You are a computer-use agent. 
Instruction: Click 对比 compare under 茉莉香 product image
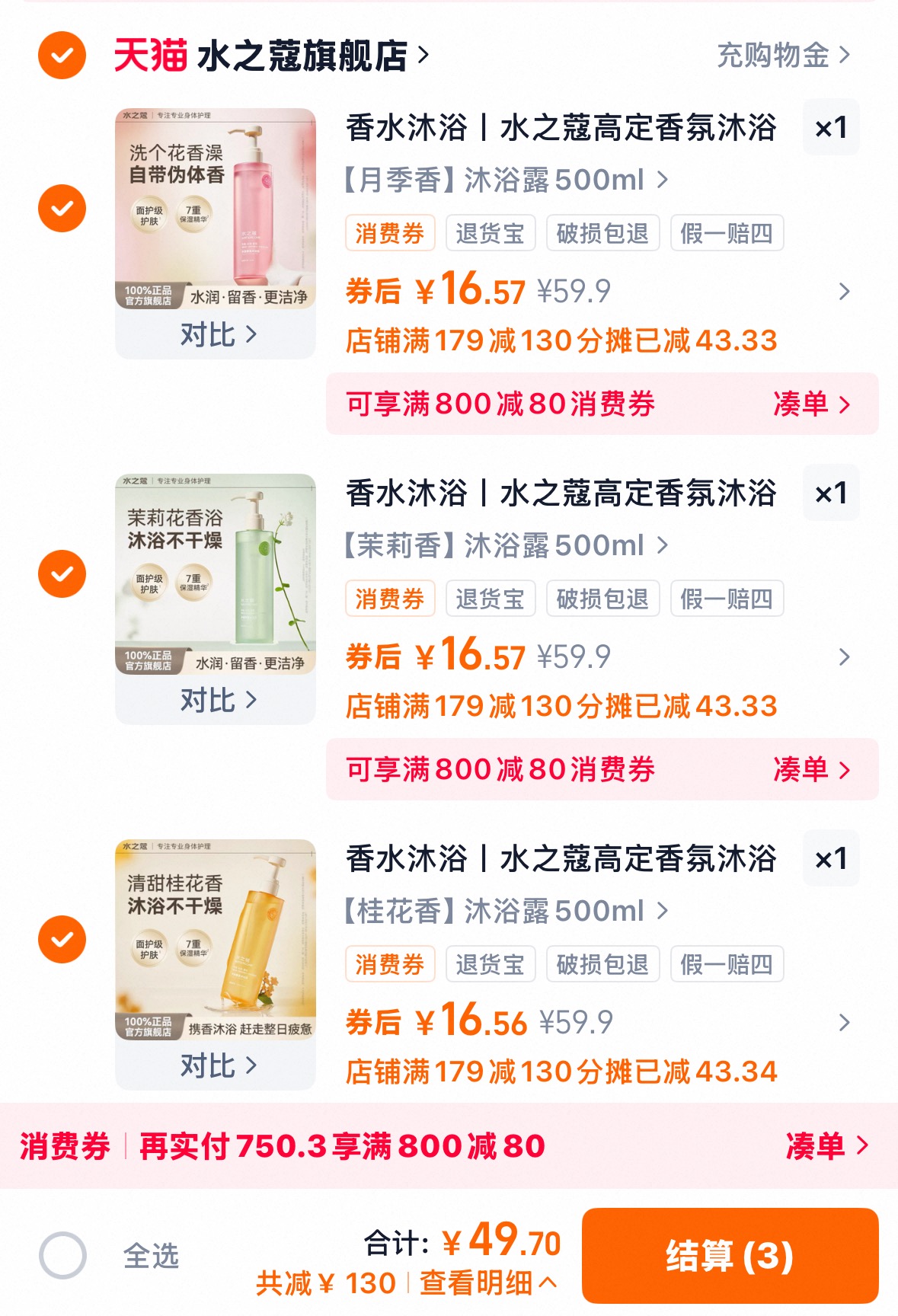tap(216, 700)
